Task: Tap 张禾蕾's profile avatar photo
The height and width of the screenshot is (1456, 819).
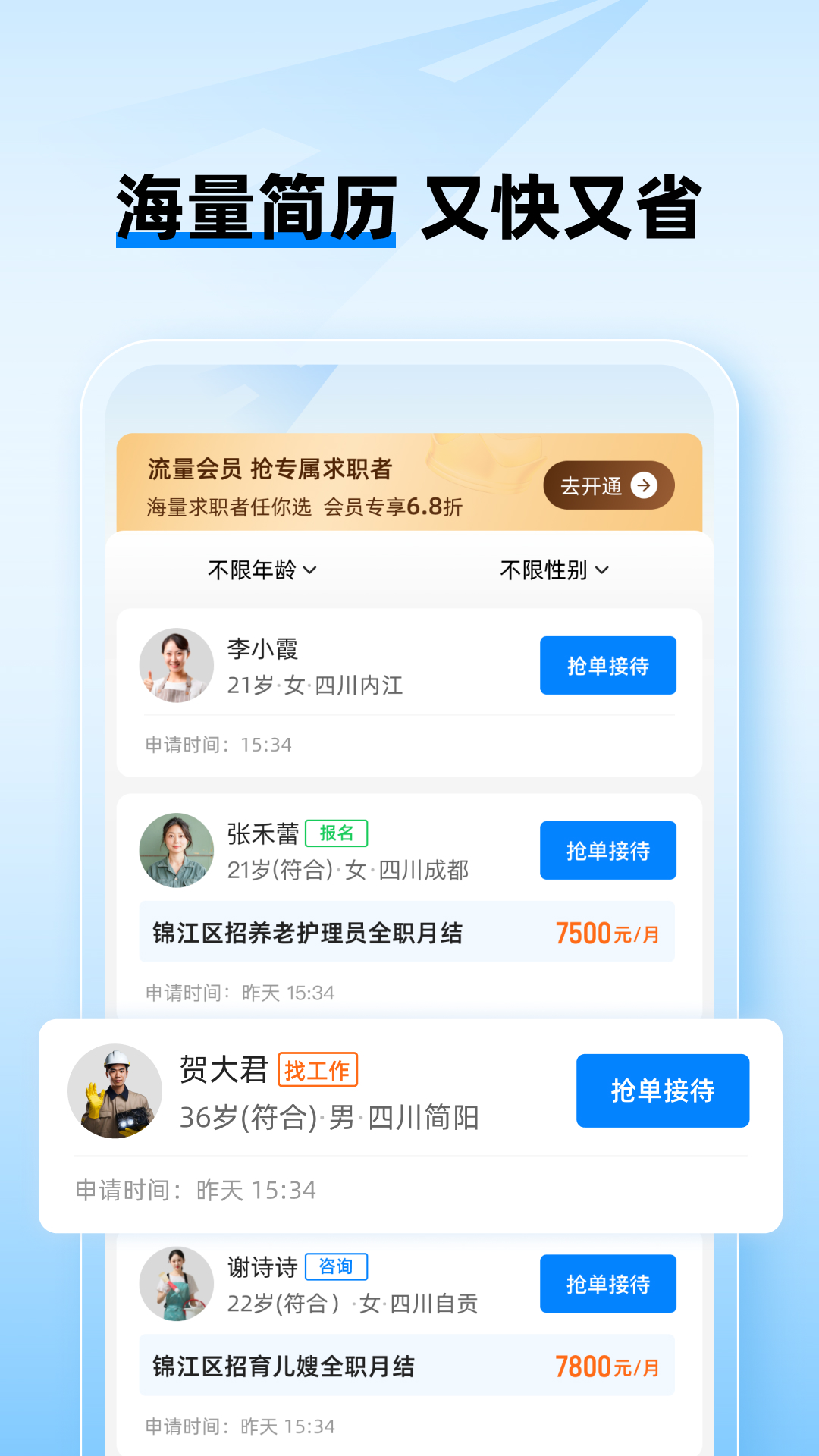Action: (x=177, y=850)
